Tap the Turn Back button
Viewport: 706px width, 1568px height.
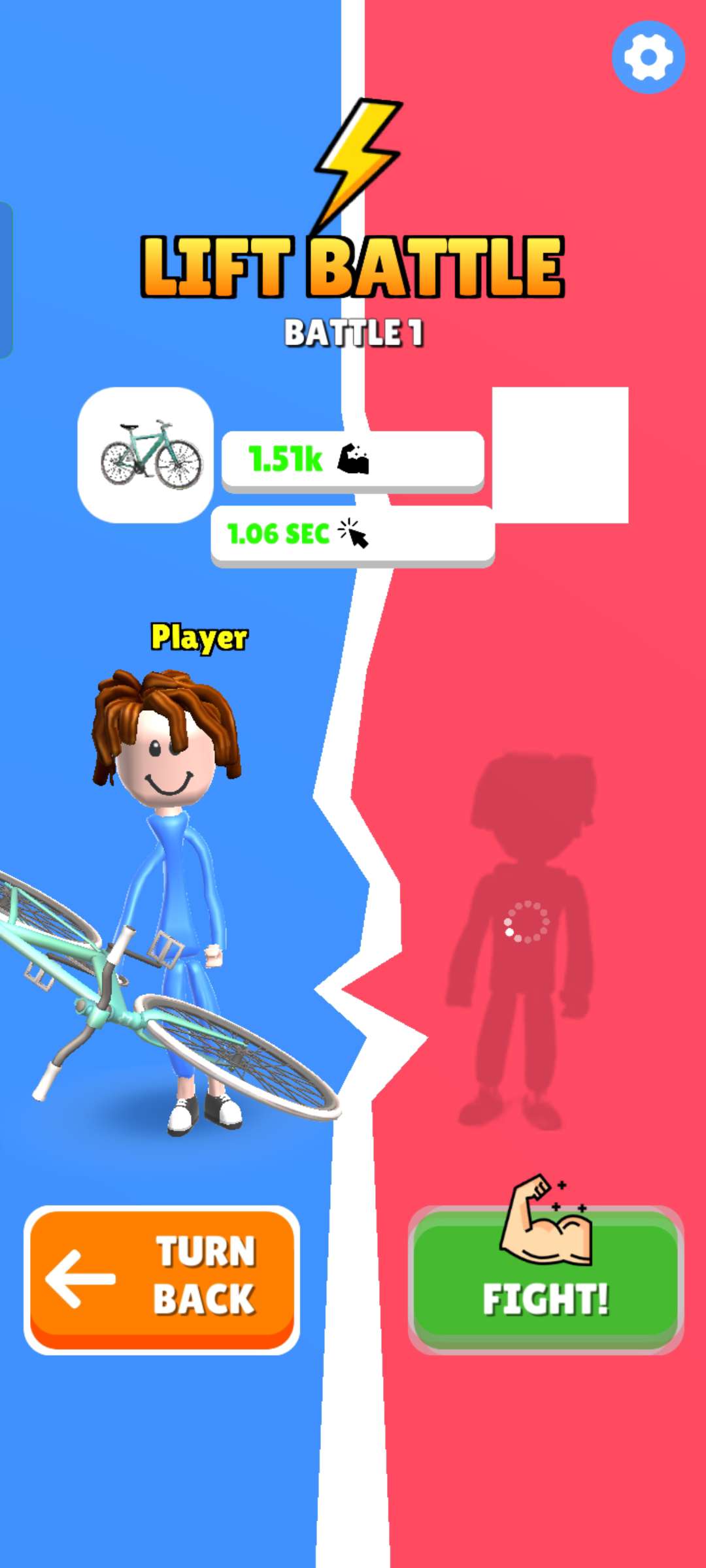pyautogui.click(x=161, y=1279)
